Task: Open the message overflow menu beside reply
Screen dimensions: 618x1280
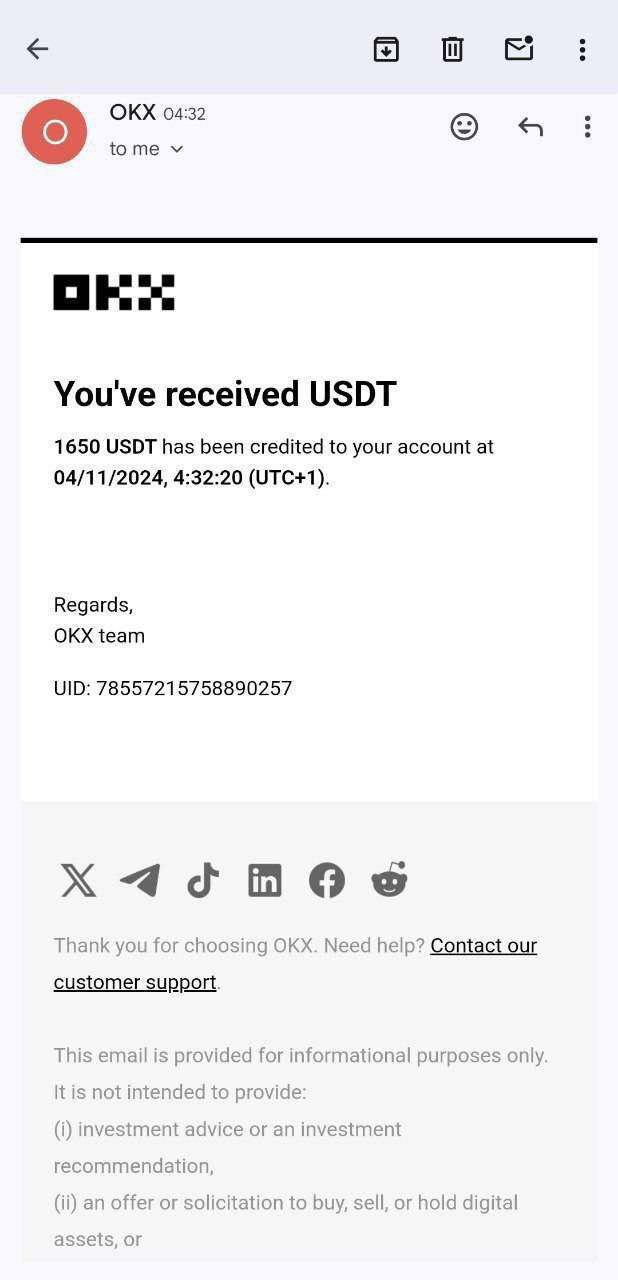Action: click(x=587, y=127)
